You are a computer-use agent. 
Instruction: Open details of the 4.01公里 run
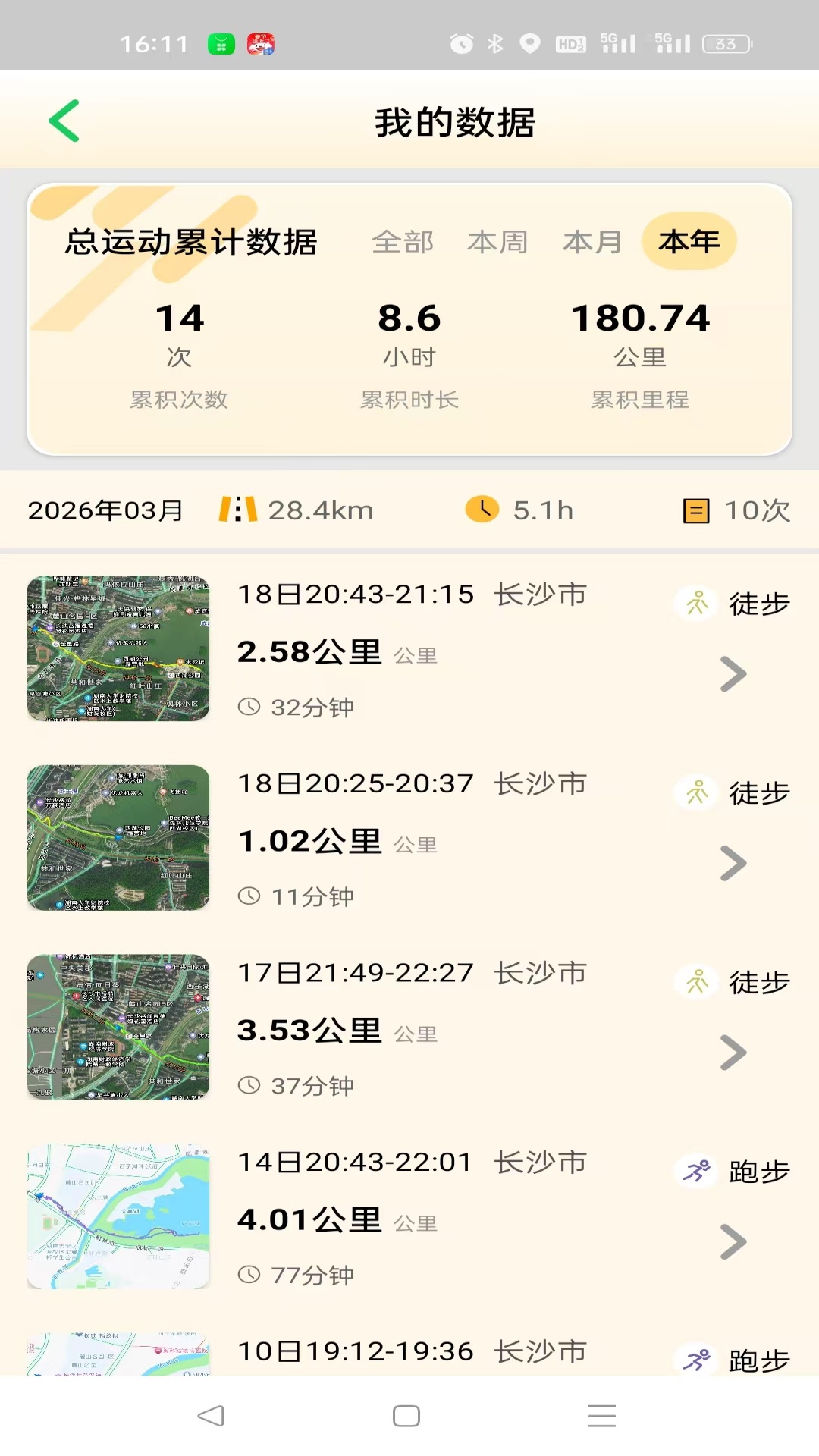pyautogui.click(x=732, y=1242)
